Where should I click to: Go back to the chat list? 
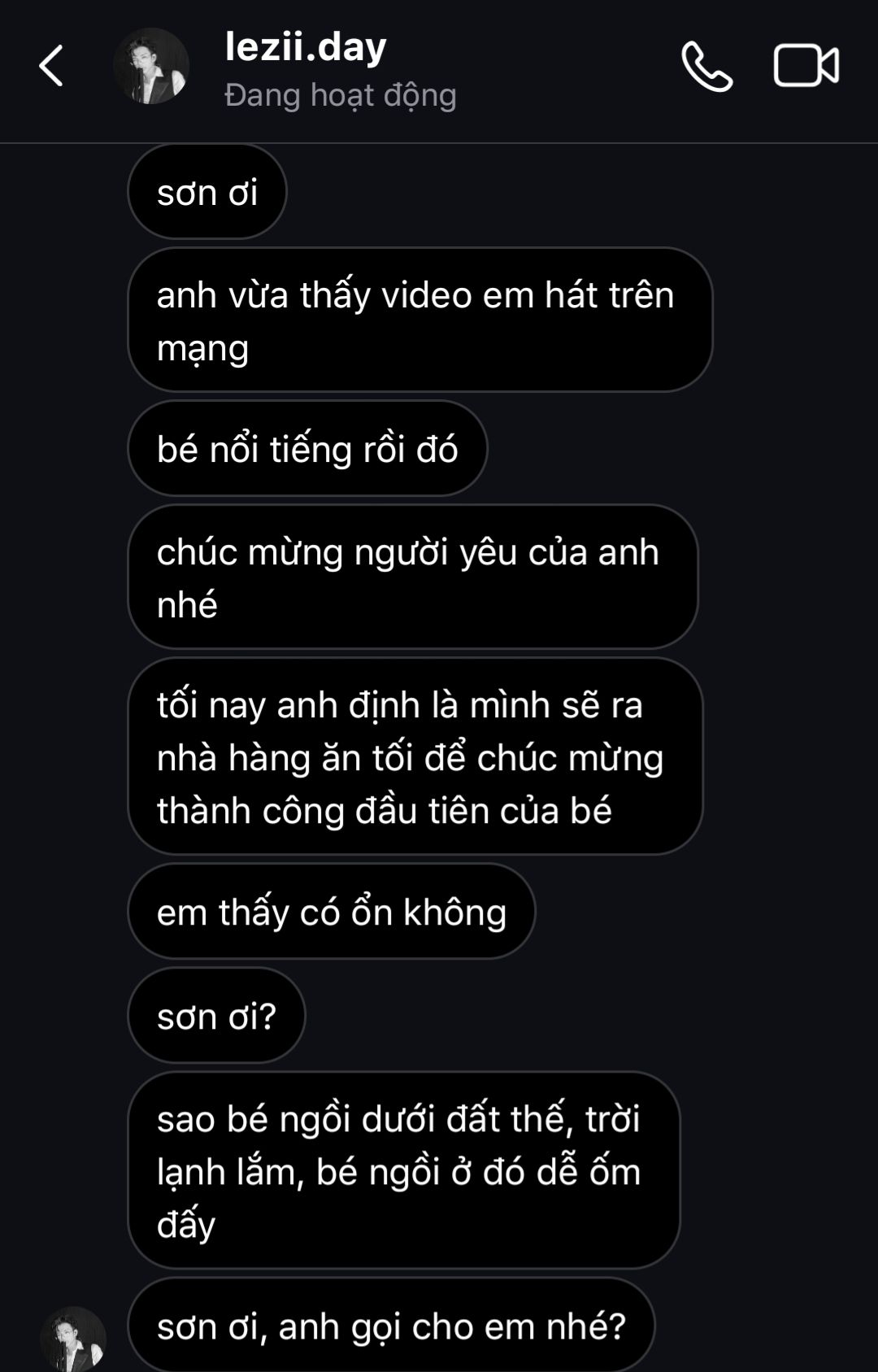[x=51, y=66]
